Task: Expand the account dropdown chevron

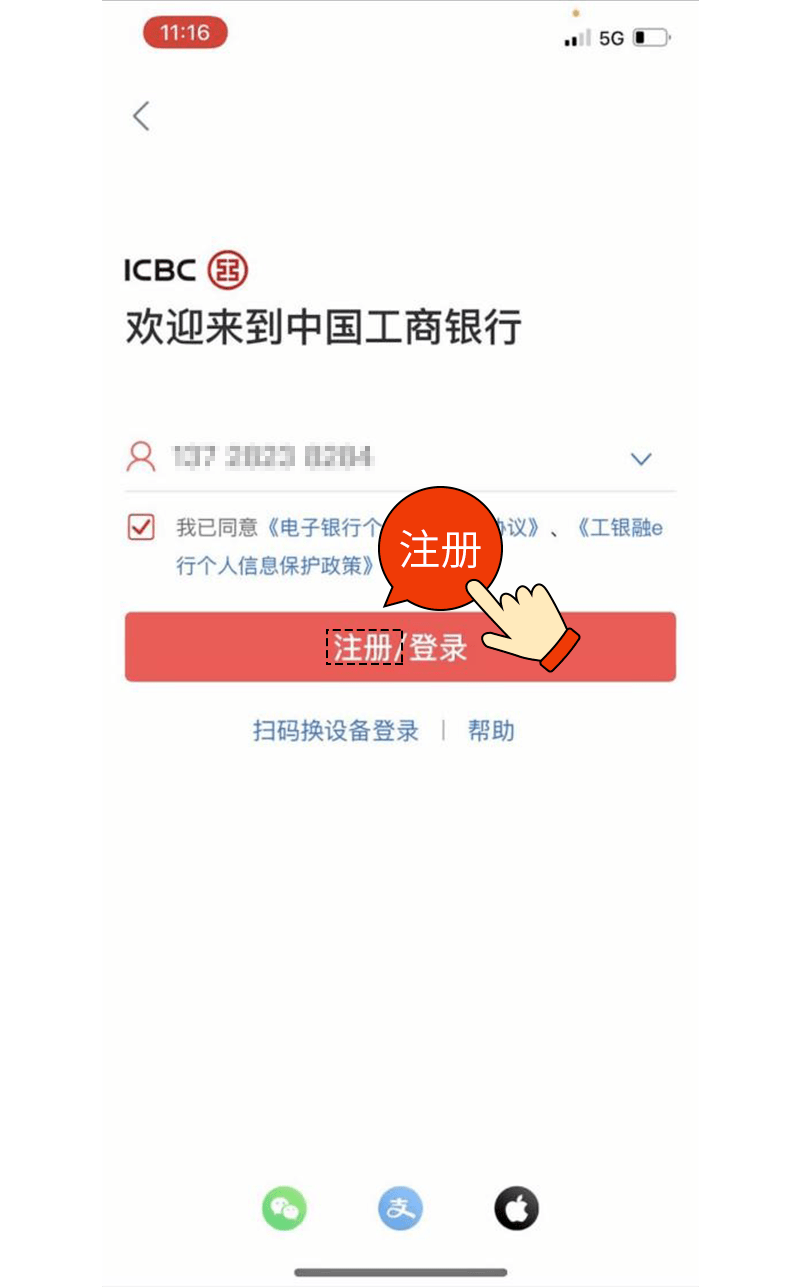Action: click(641, 459)
